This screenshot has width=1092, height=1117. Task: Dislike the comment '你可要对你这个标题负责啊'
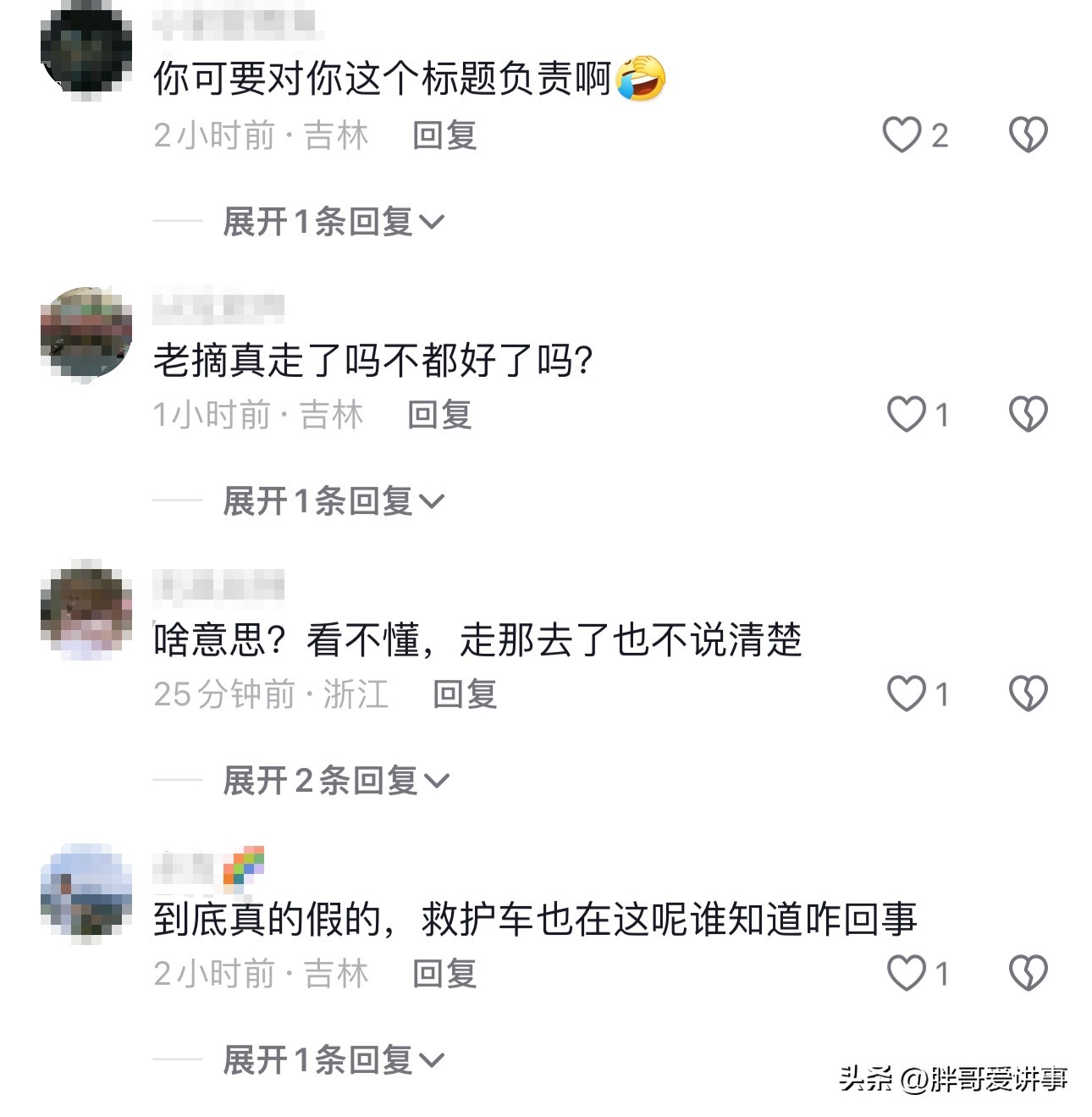[1028, 135]
